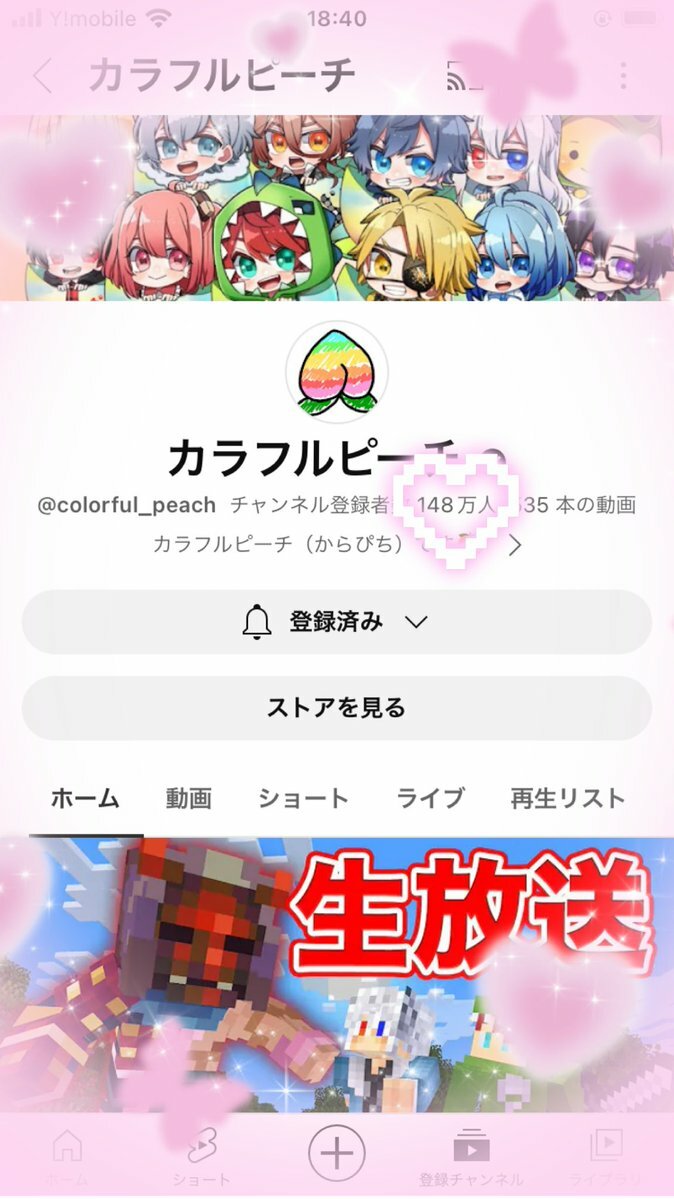Expand channel description with the chevron
Screen dimensions: 674x1199
pos(516,546)
